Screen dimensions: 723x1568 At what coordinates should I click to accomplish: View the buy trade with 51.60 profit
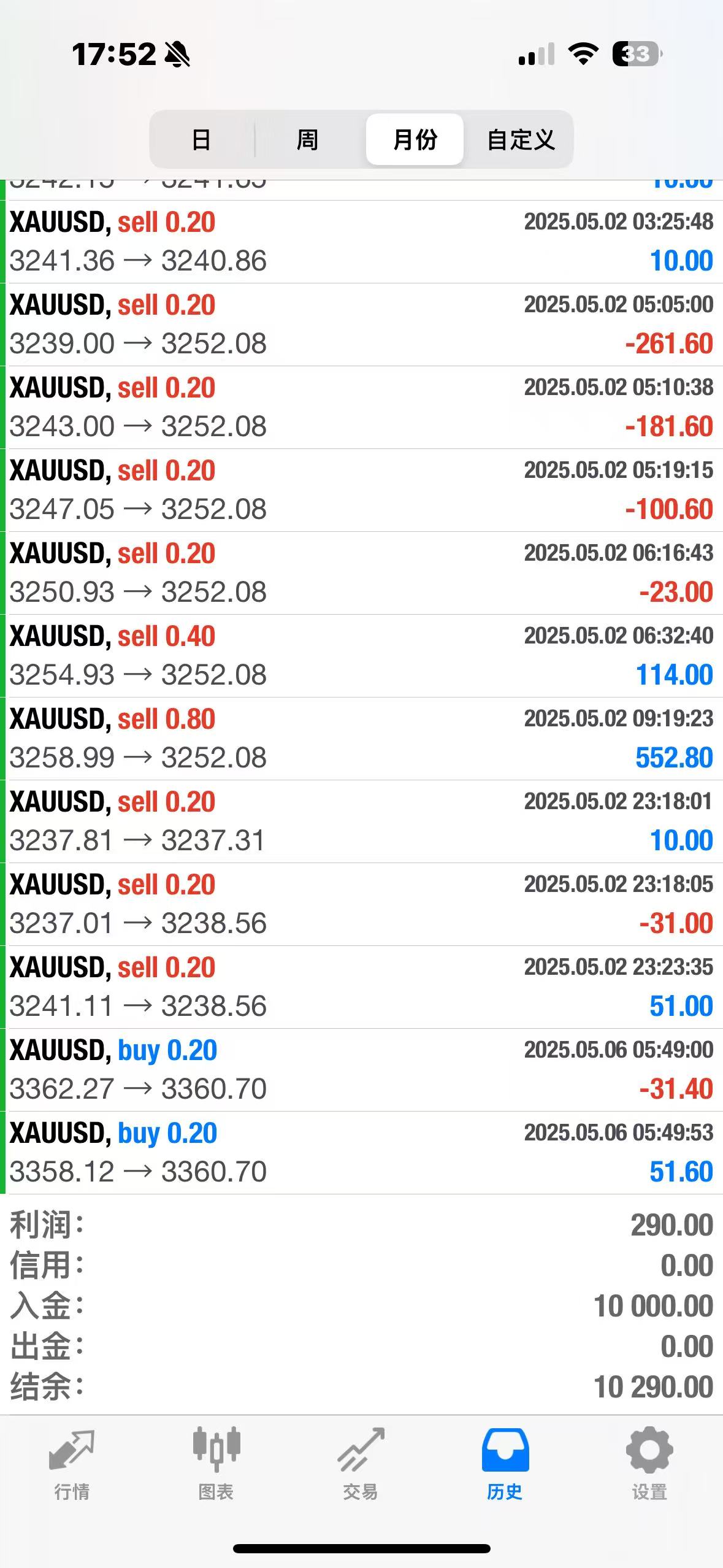(361, 1153)
